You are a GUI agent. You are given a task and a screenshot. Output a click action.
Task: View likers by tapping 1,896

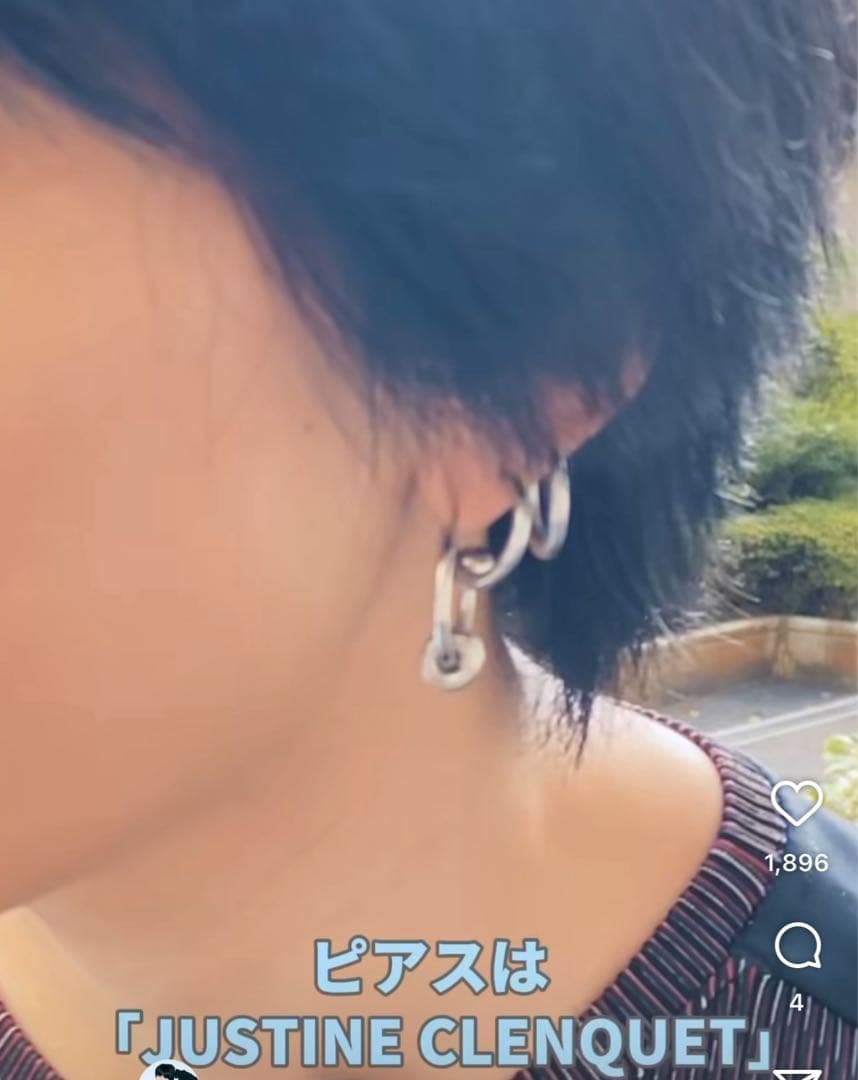pyautogui.click(x=795, y=862)
